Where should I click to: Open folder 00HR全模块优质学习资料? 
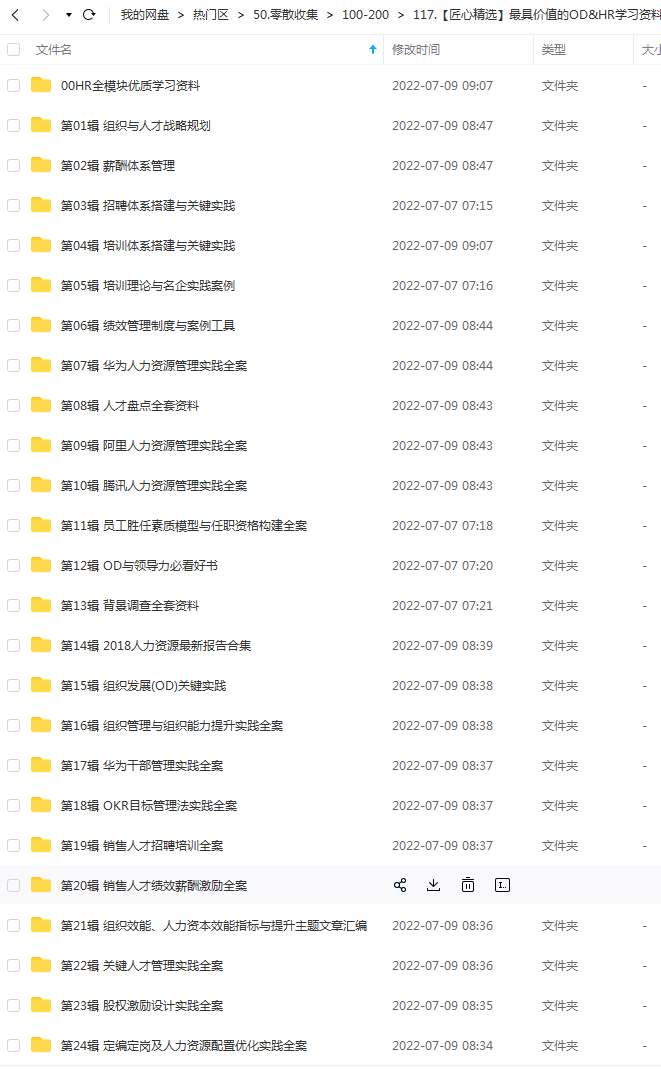coord(130,86)
